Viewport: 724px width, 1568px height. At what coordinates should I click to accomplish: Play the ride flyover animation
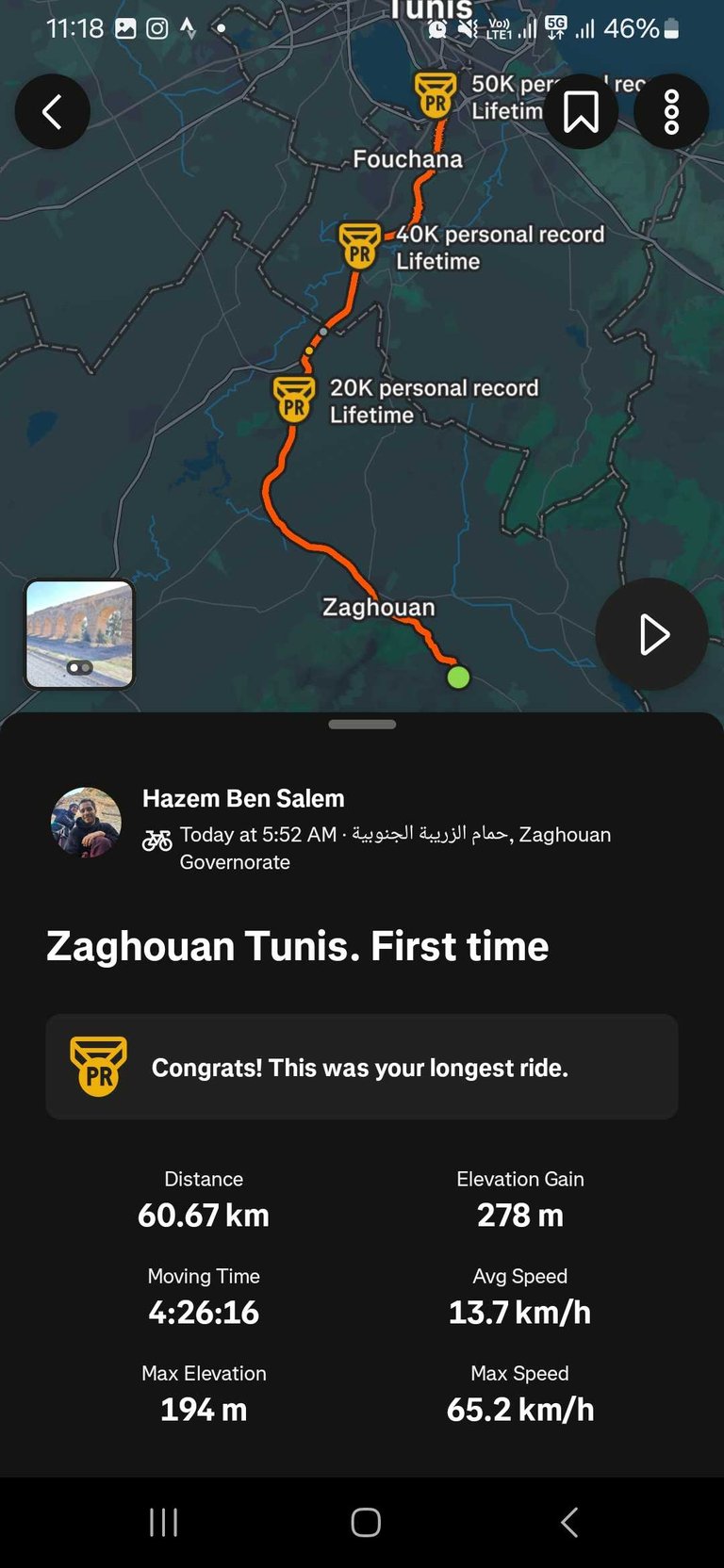(652, 634)
